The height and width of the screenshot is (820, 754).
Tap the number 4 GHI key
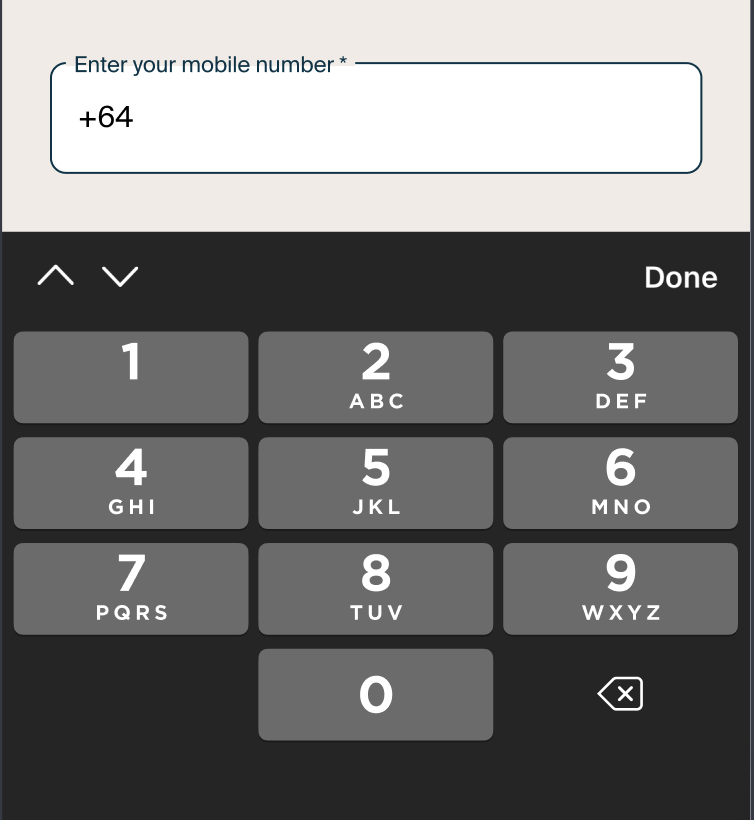[130, 483]
